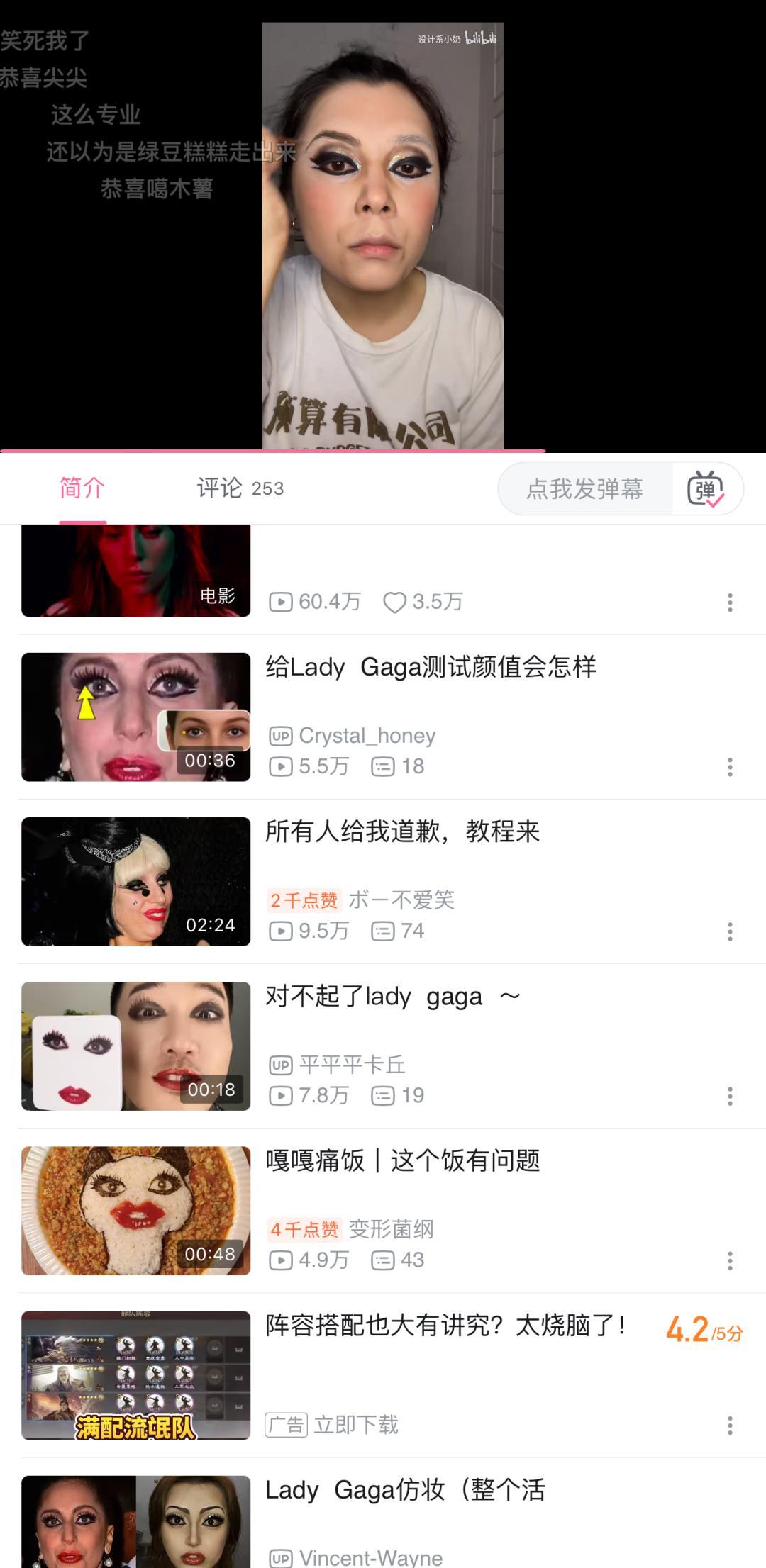
Task: Open video 给Lady Gaga测试颜值会怎样
Action: (x=431, y=668)
